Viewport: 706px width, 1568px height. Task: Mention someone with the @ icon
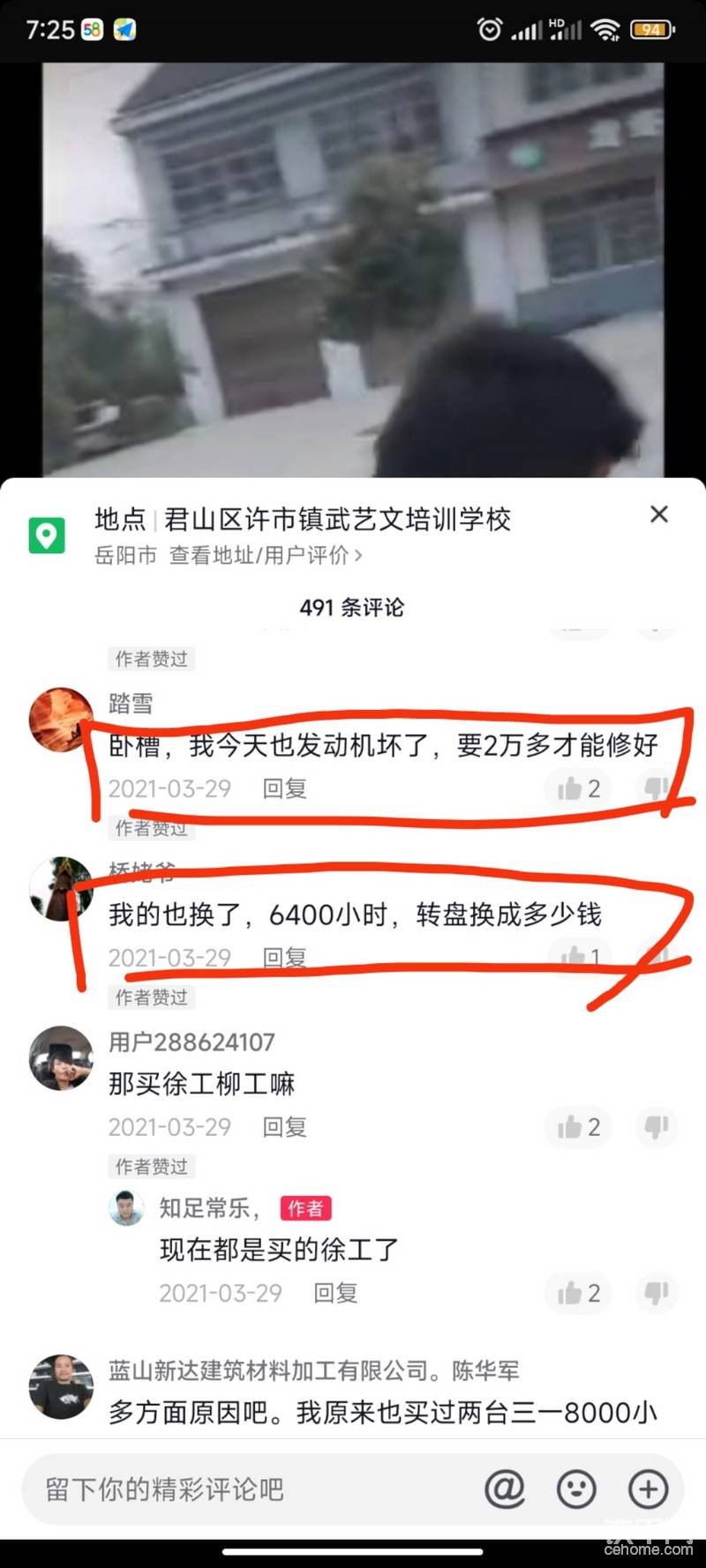point(505,1490)
